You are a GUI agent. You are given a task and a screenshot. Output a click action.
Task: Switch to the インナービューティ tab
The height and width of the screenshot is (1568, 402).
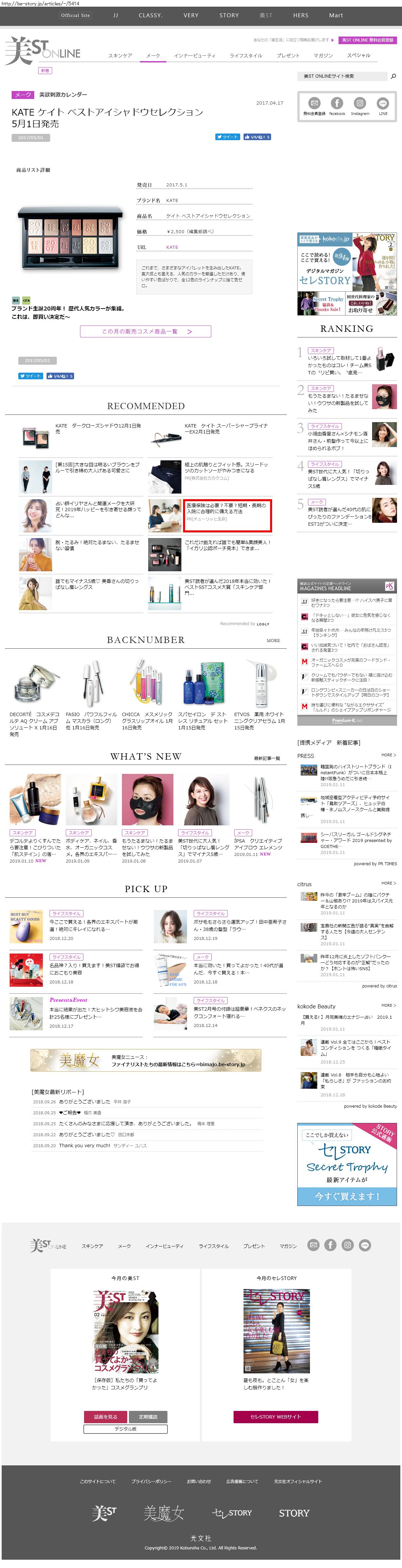pyautogui.click(x=194, y=55)
